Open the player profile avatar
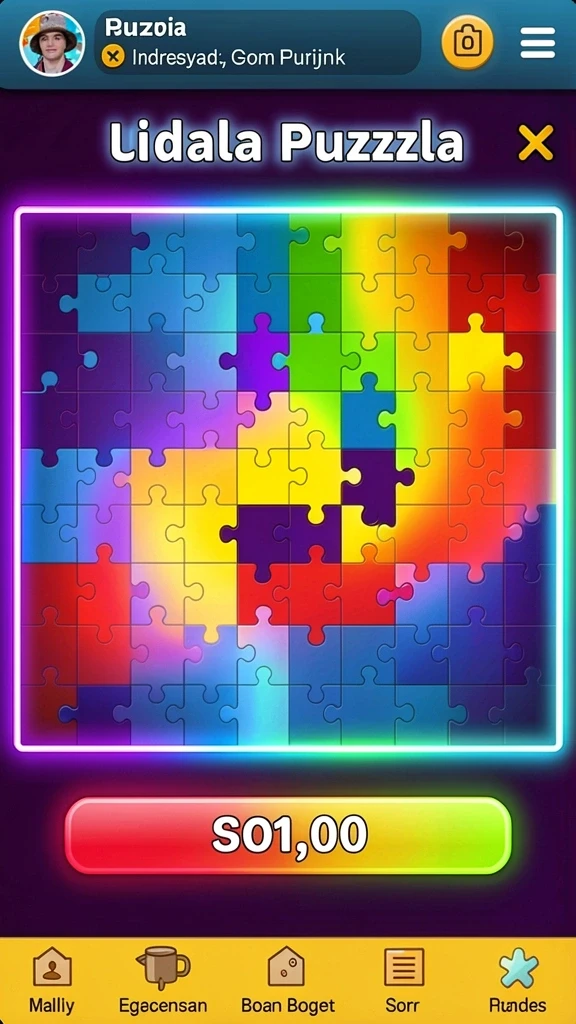Viewport: 576px width, 1024px height. pyautogui.click(x=52, y=44)
